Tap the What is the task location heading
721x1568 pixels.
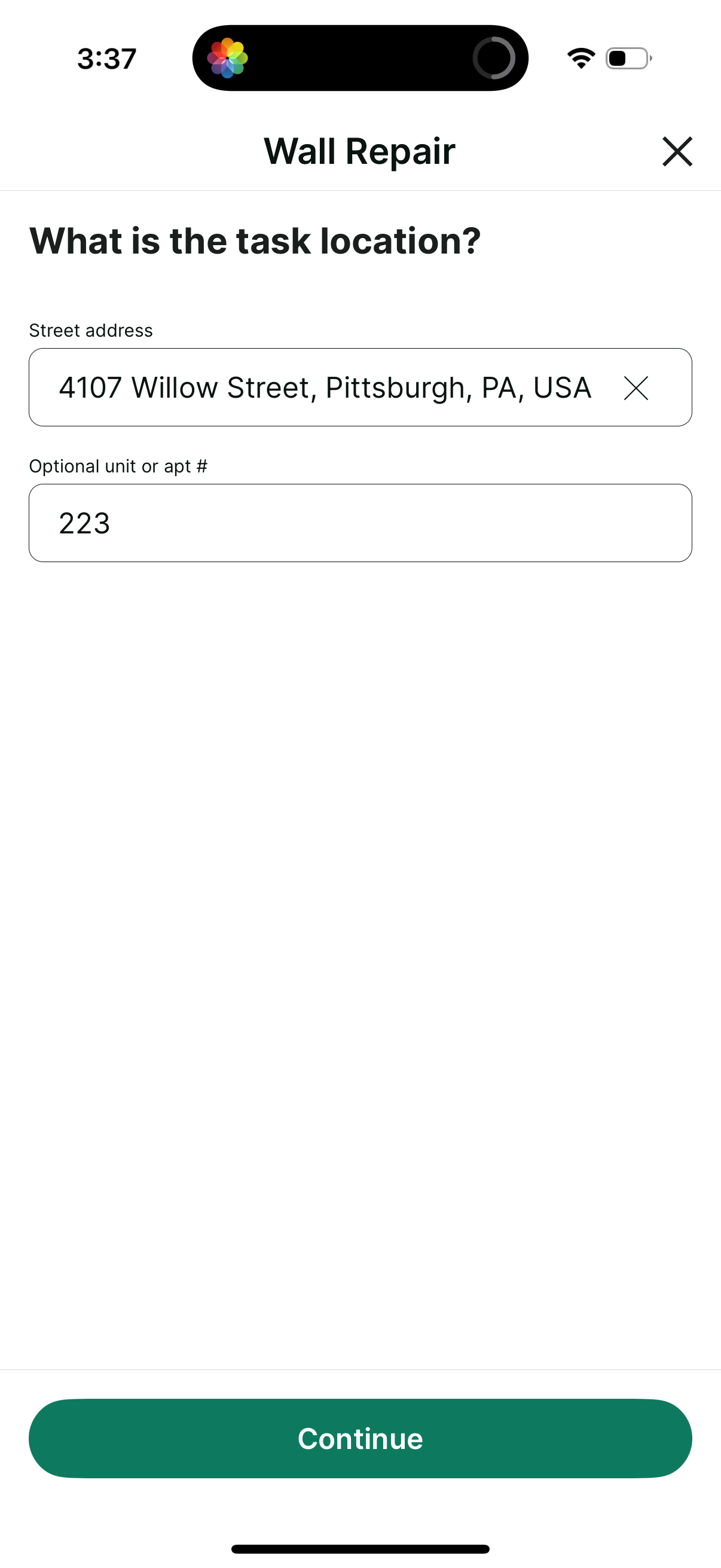(x=255, y=240)
